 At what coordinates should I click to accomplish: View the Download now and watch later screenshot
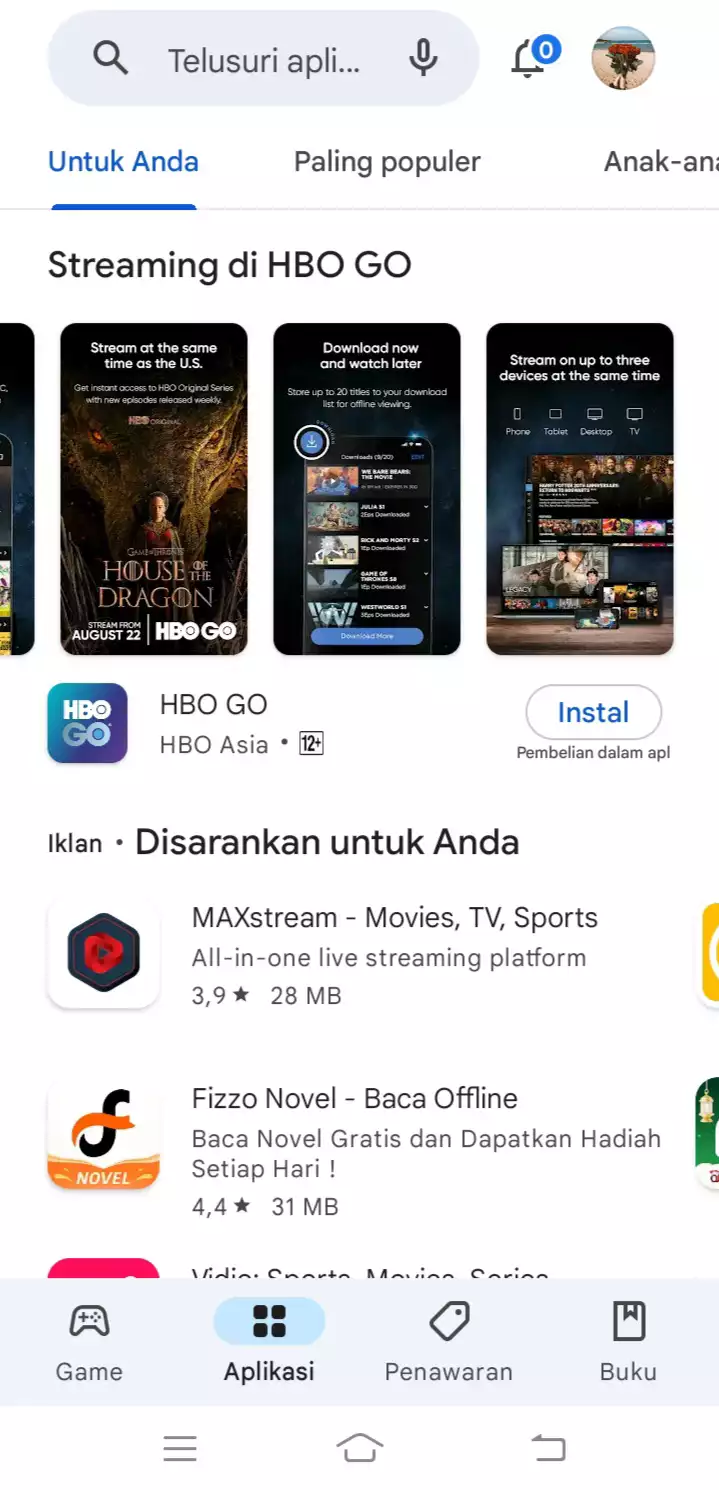(x=367, y=489)
